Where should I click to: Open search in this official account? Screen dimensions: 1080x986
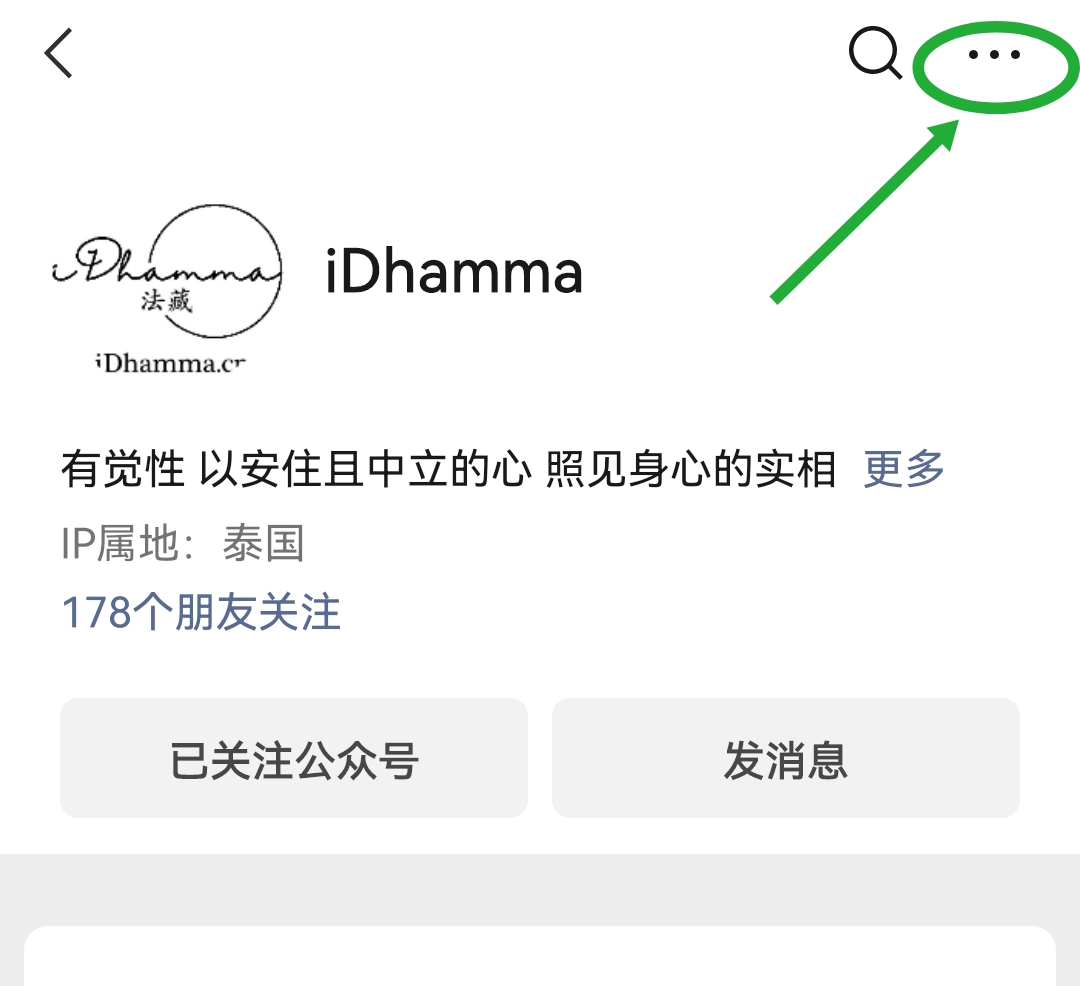pos(874,54)
